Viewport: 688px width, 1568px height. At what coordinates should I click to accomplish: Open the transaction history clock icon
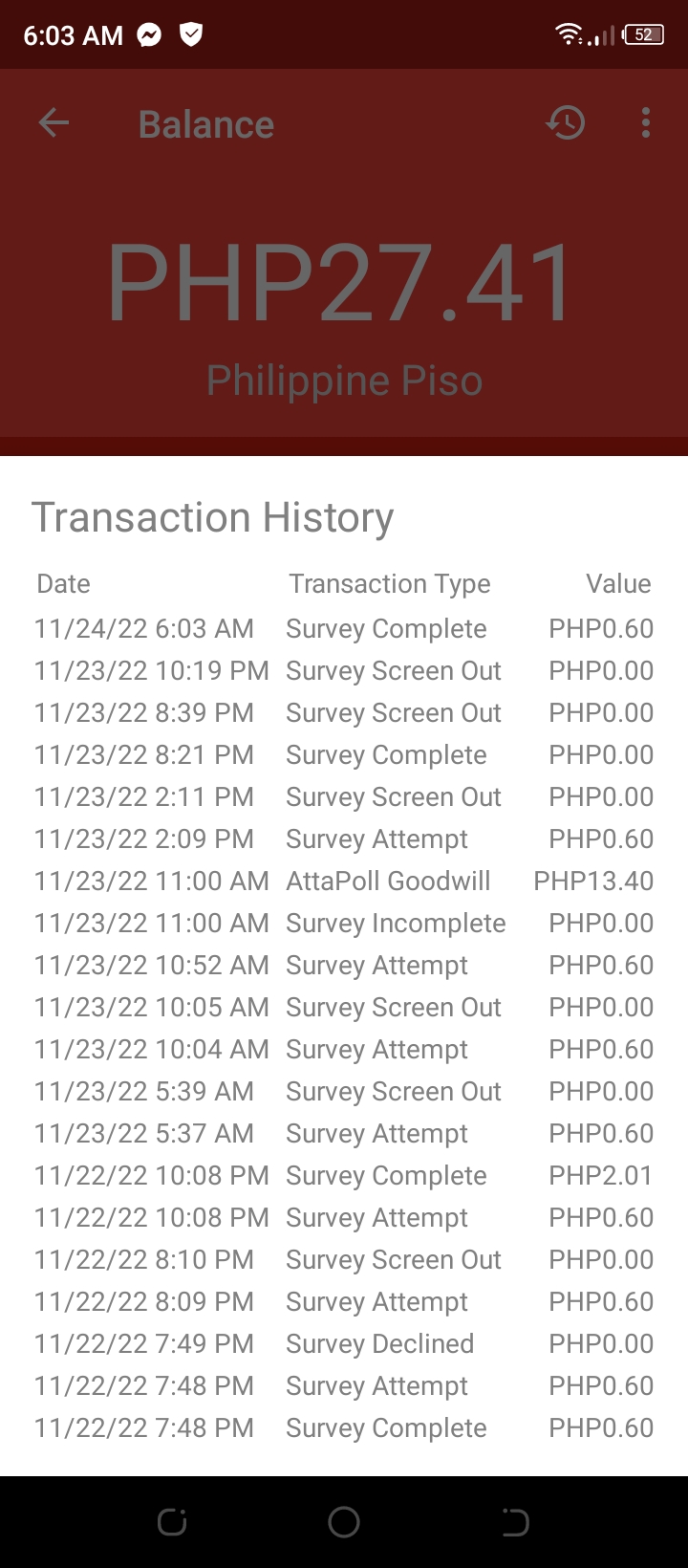[x=566, y=122]
